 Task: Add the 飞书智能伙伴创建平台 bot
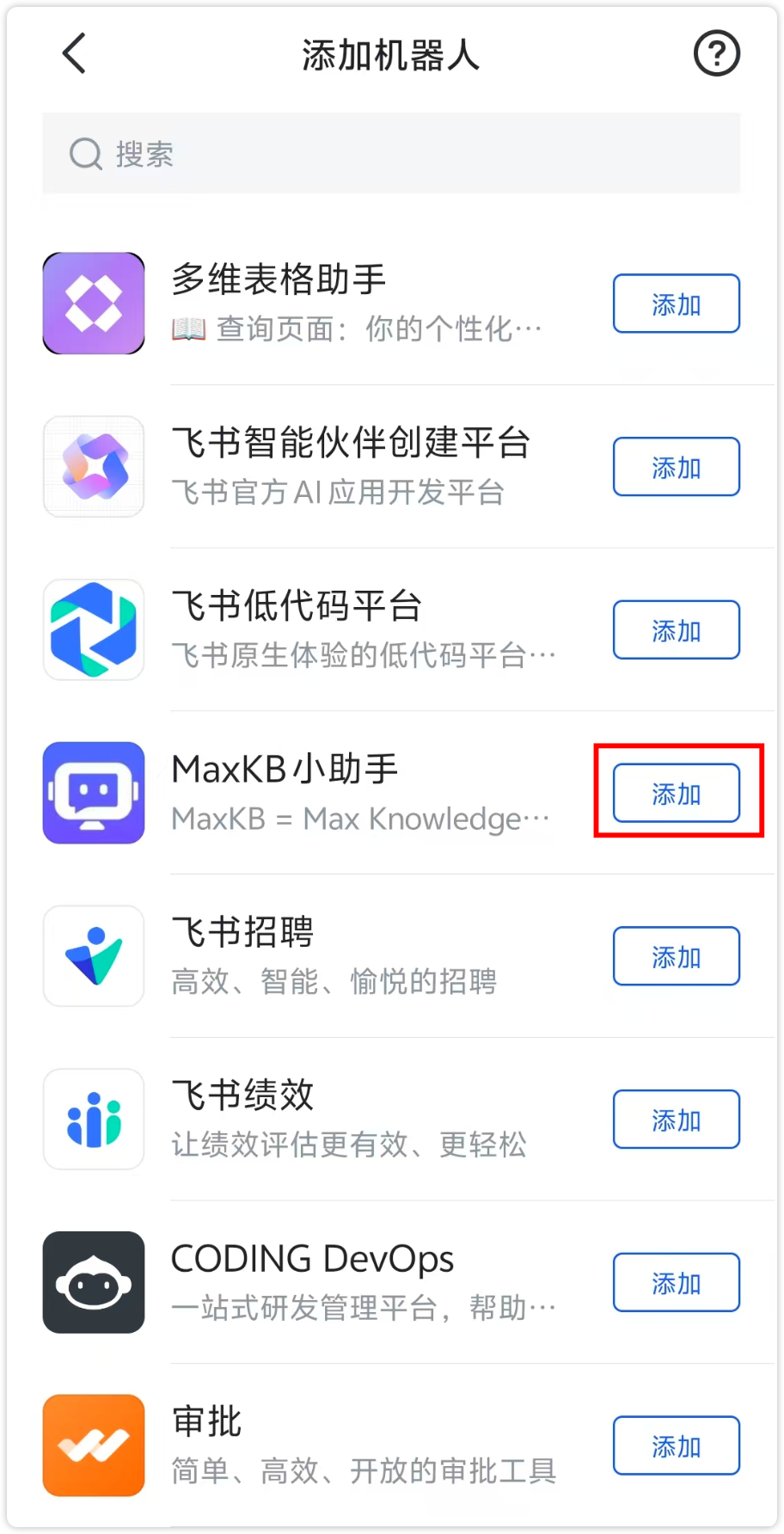676,466
